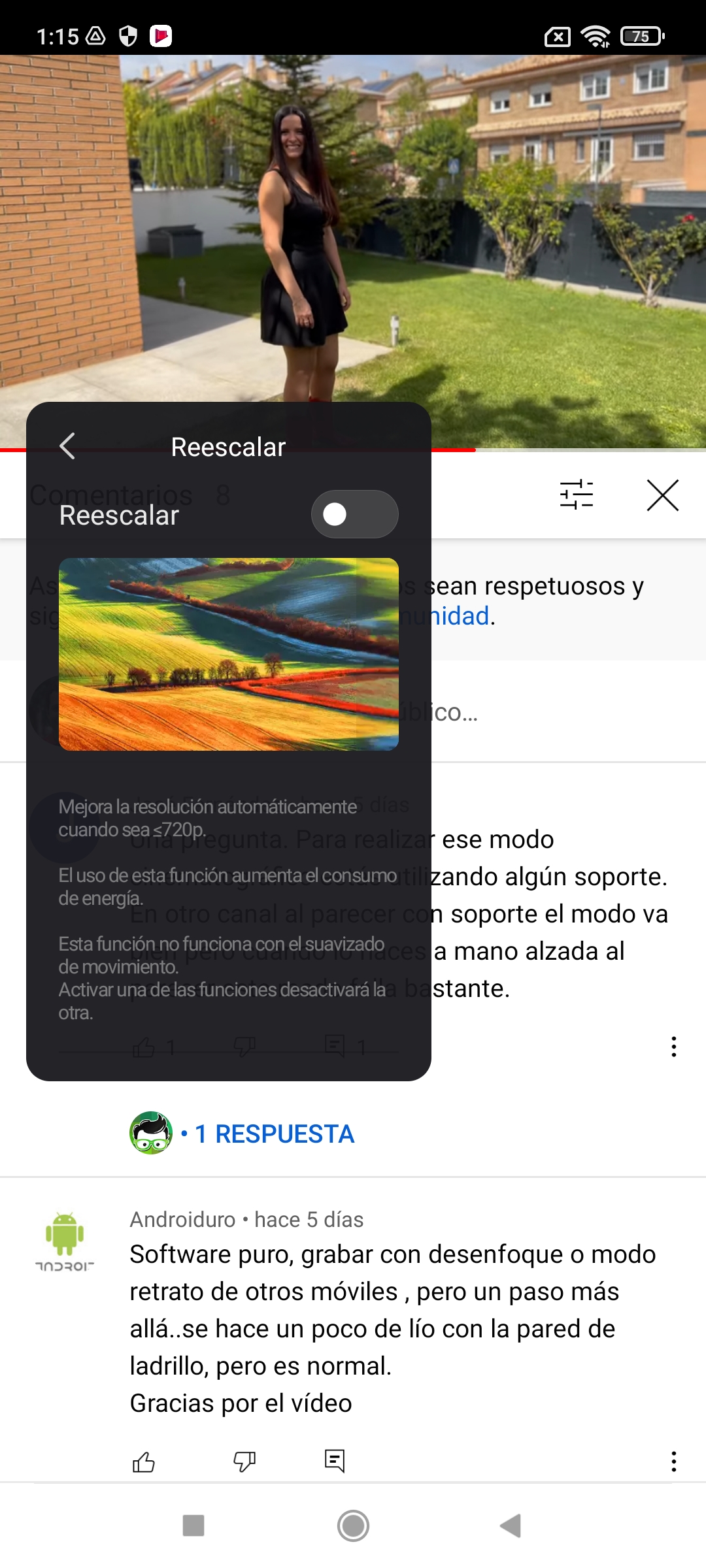Go back from the Reescalar panel
Screen dimensions: 706x1568
coord(67,446)
